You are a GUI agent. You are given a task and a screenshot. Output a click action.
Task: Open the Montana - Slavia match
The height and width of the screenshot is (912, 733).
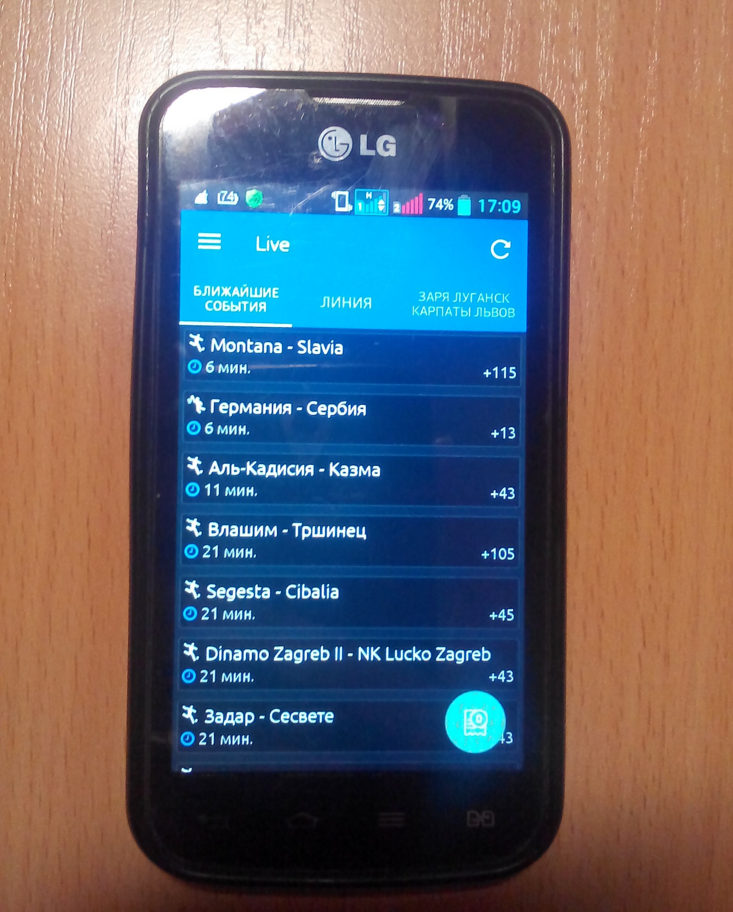click(350, 358)
